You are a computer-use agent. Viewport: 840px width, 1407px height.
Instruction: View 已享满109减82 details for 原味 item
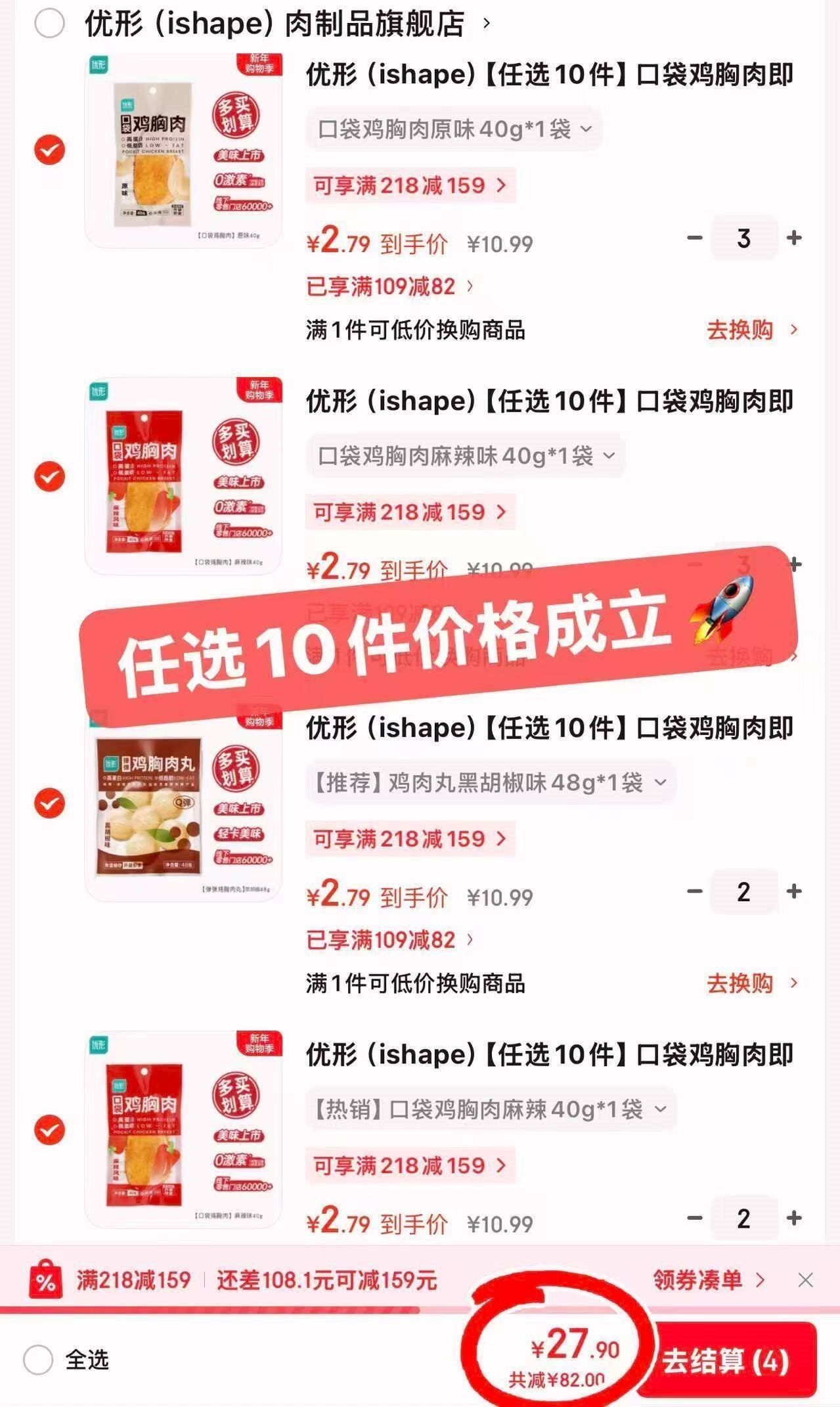[x=389, y=286]
